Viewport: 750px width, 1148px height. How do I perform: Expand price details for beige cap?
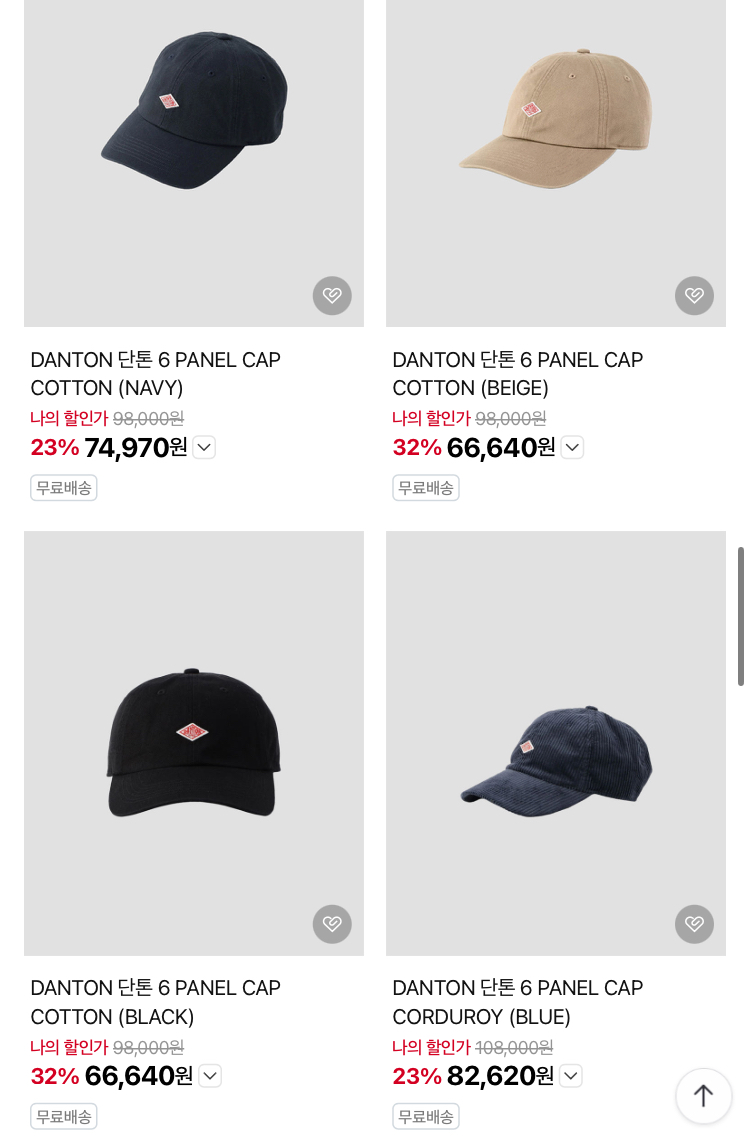click(572, 448)
